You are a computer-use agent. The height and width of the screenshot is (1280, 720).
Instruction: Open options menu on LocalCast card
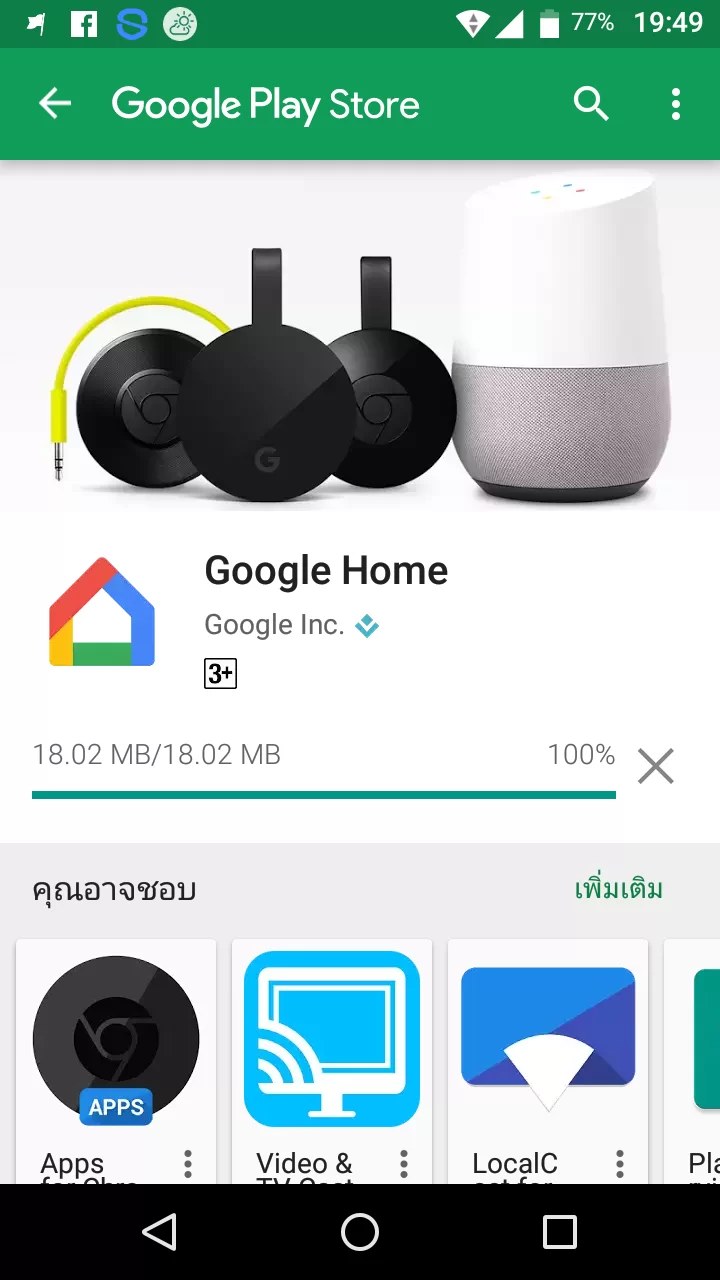620,1163
